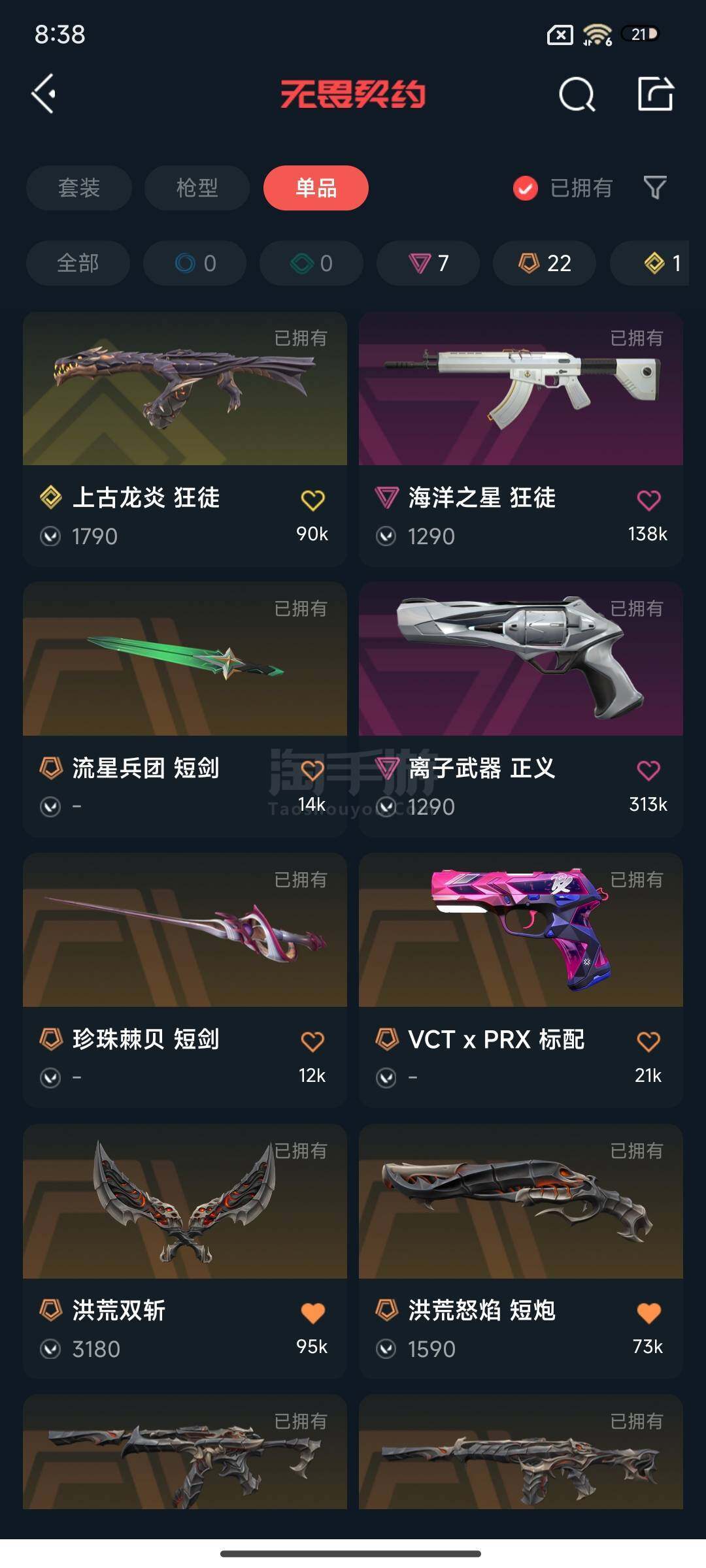
Task: Switch to the 枪型 tab
Action: tap(197, 188)
